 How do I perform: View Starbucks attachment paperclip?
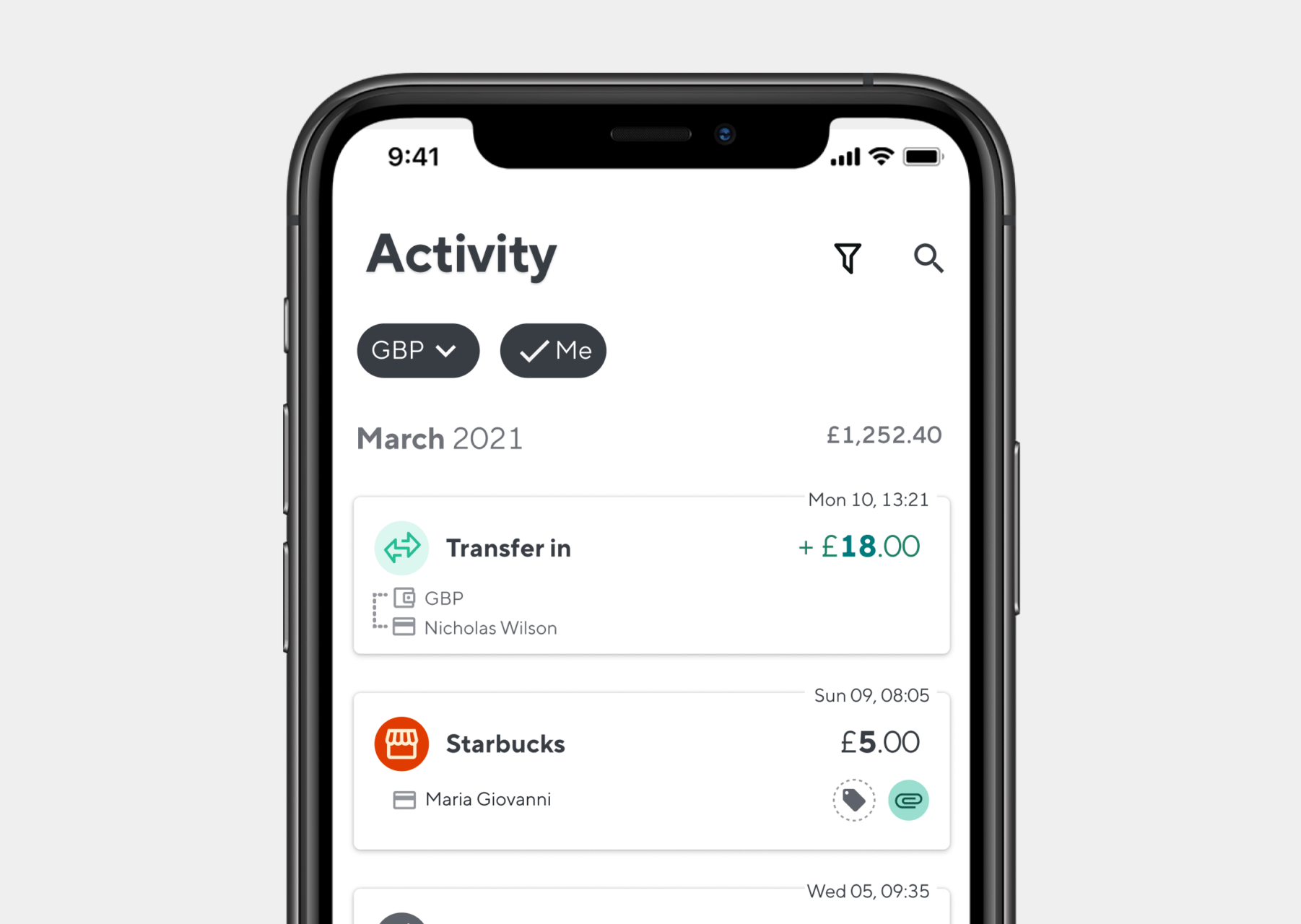pyautogui.click(x=908, y=800)
